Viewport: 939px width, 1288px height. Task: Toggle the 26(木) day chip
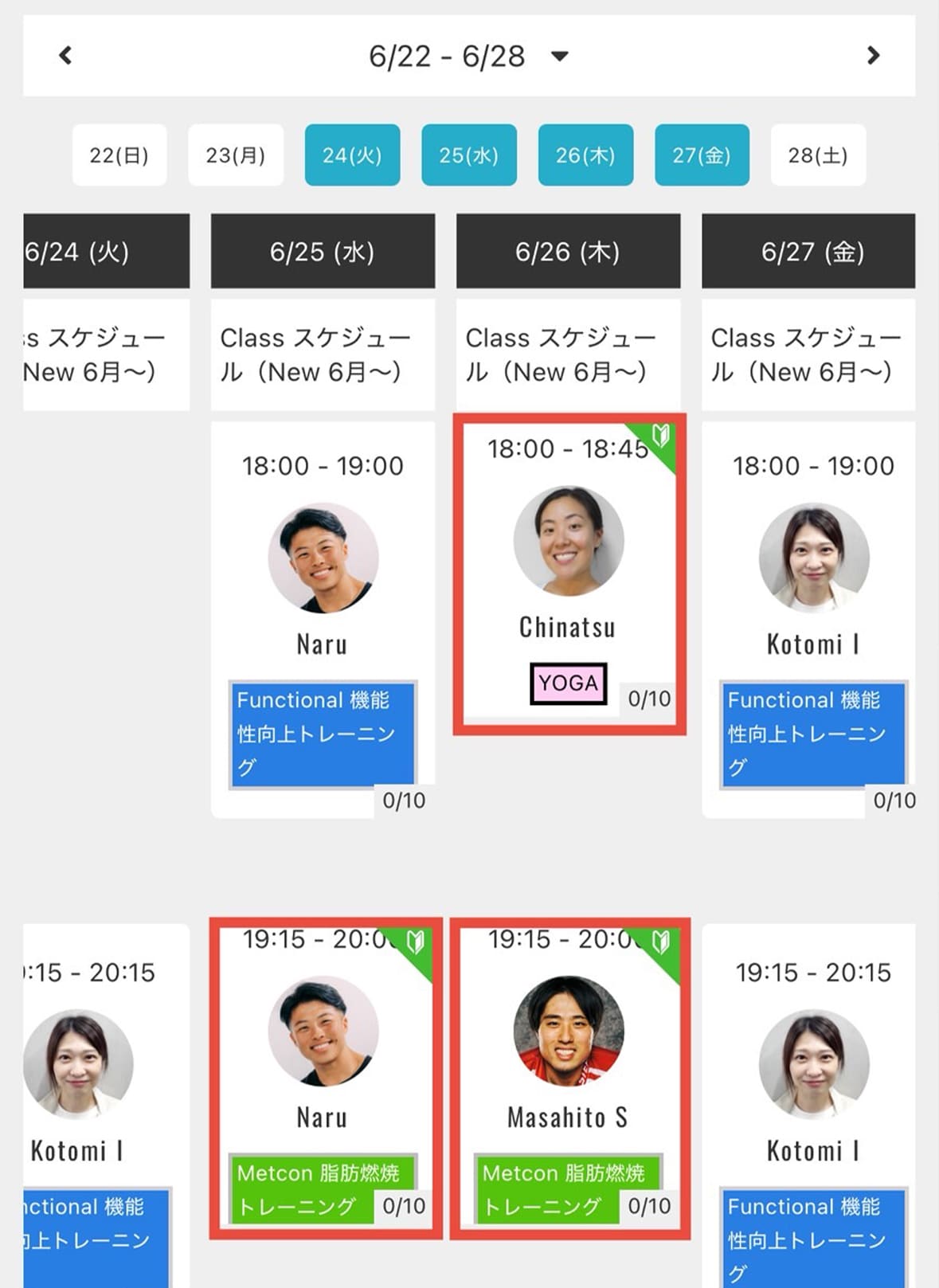tap(585, 155)
